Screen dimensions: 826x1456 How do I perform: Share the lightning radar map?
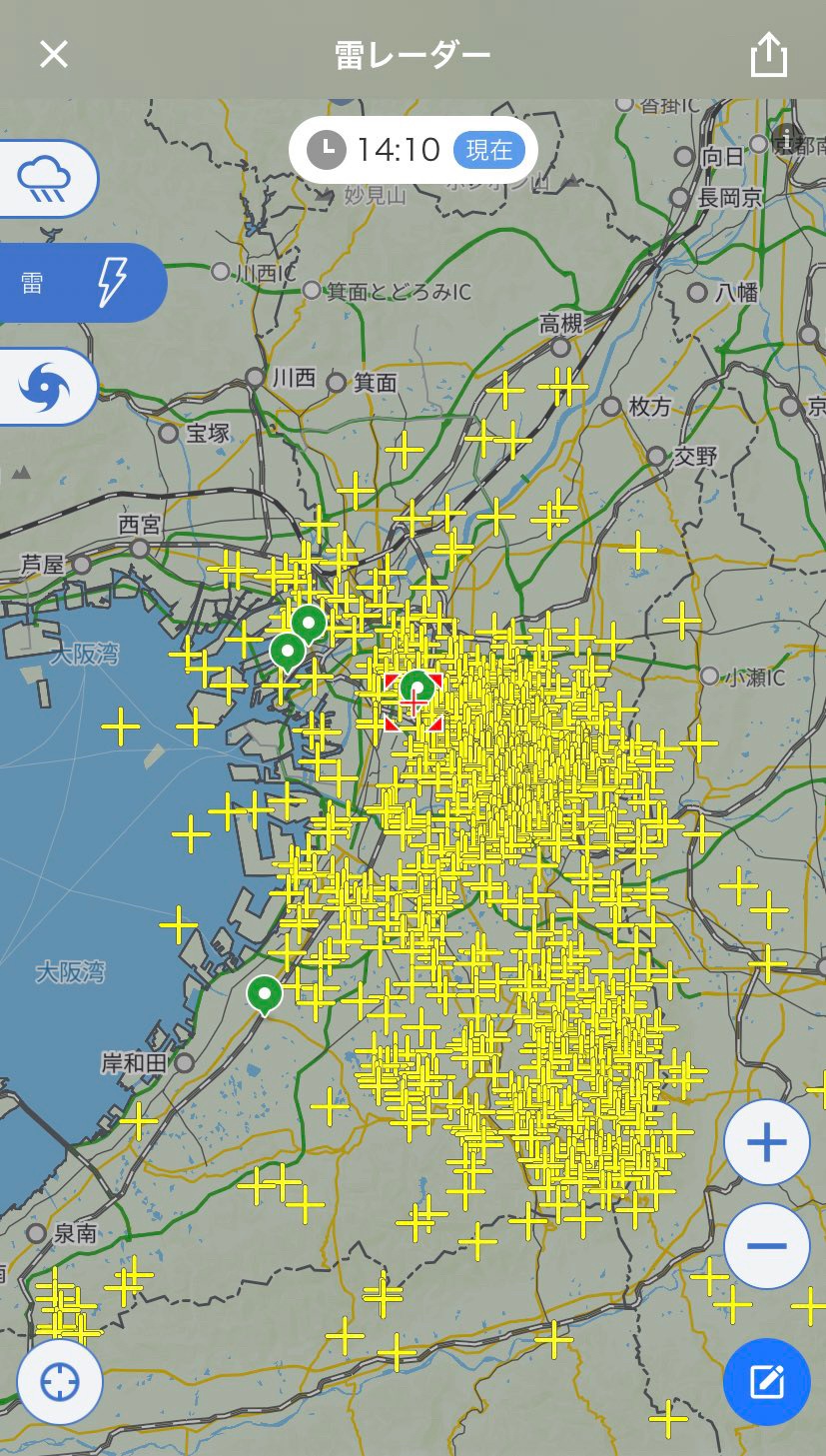pyautogui.click(x=768, y=55)
